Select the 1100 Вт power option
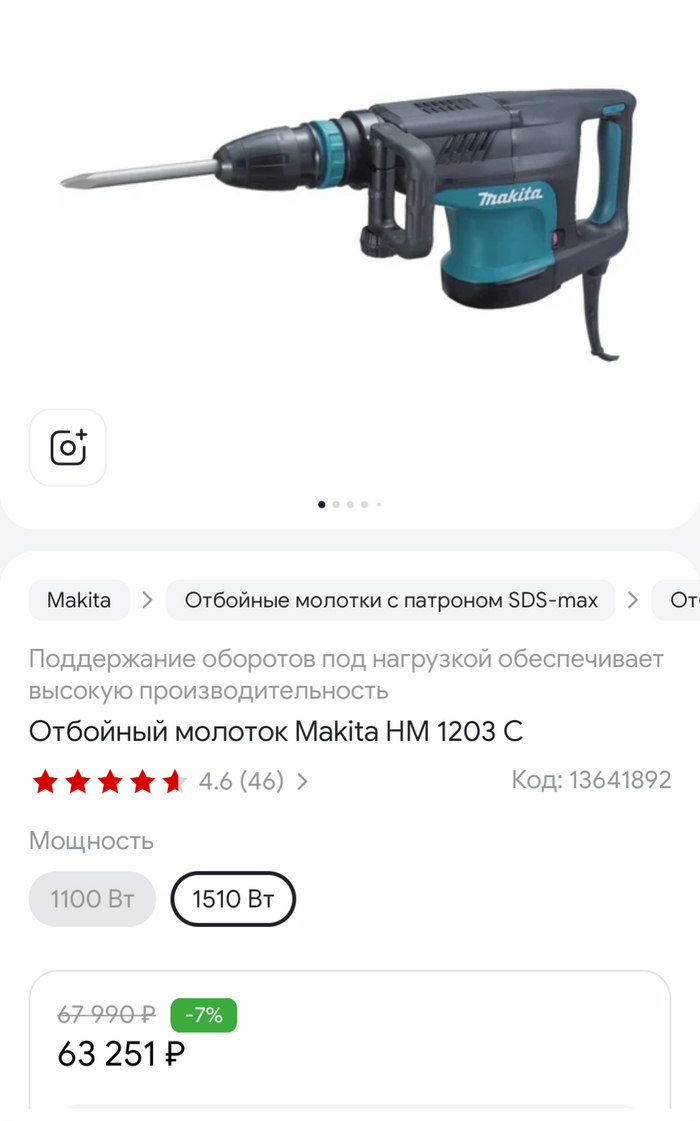This screenshot has width=700, height=1121. 92,899
